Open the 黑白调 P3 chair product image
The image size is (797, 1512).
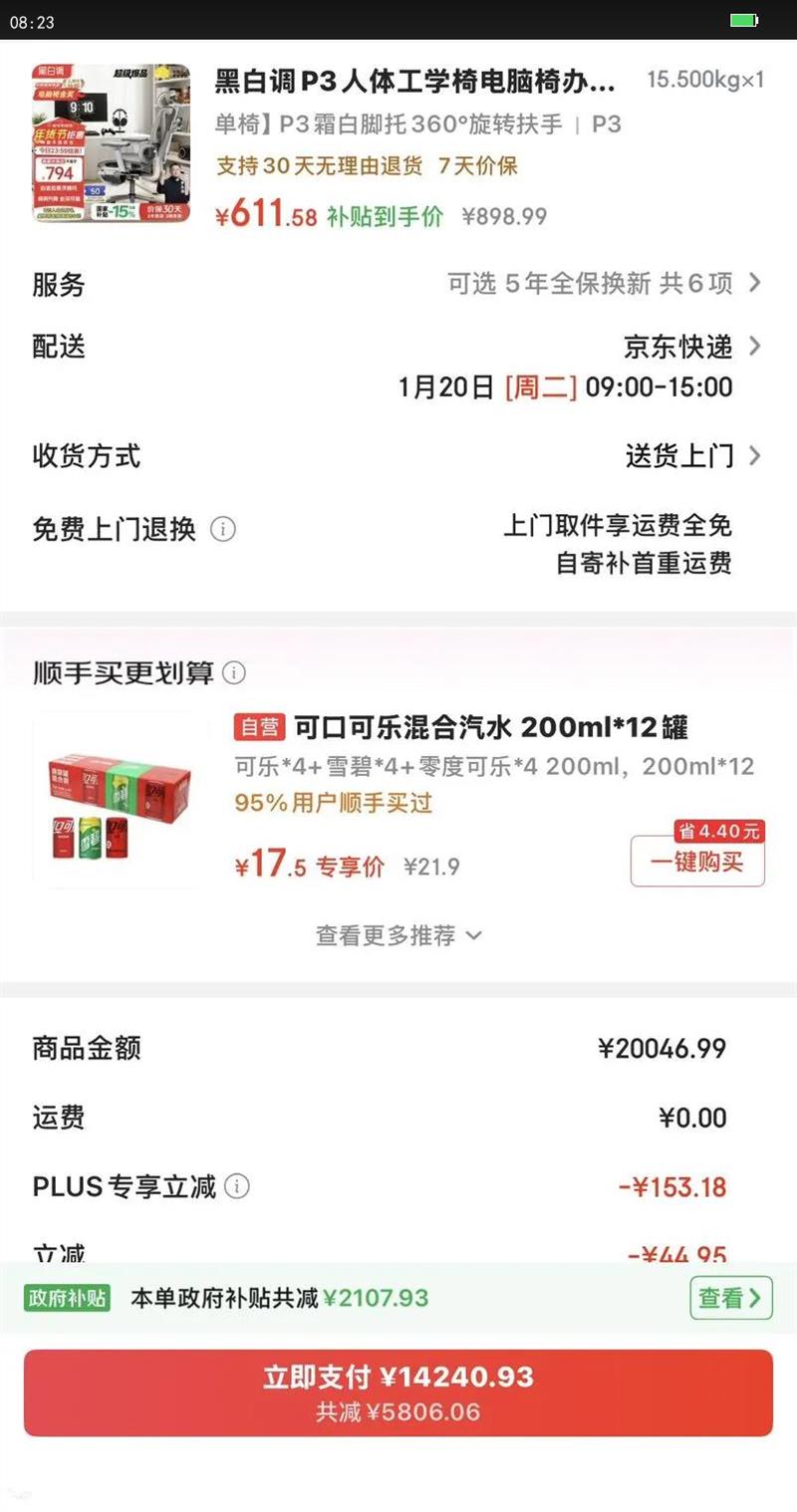111,143
